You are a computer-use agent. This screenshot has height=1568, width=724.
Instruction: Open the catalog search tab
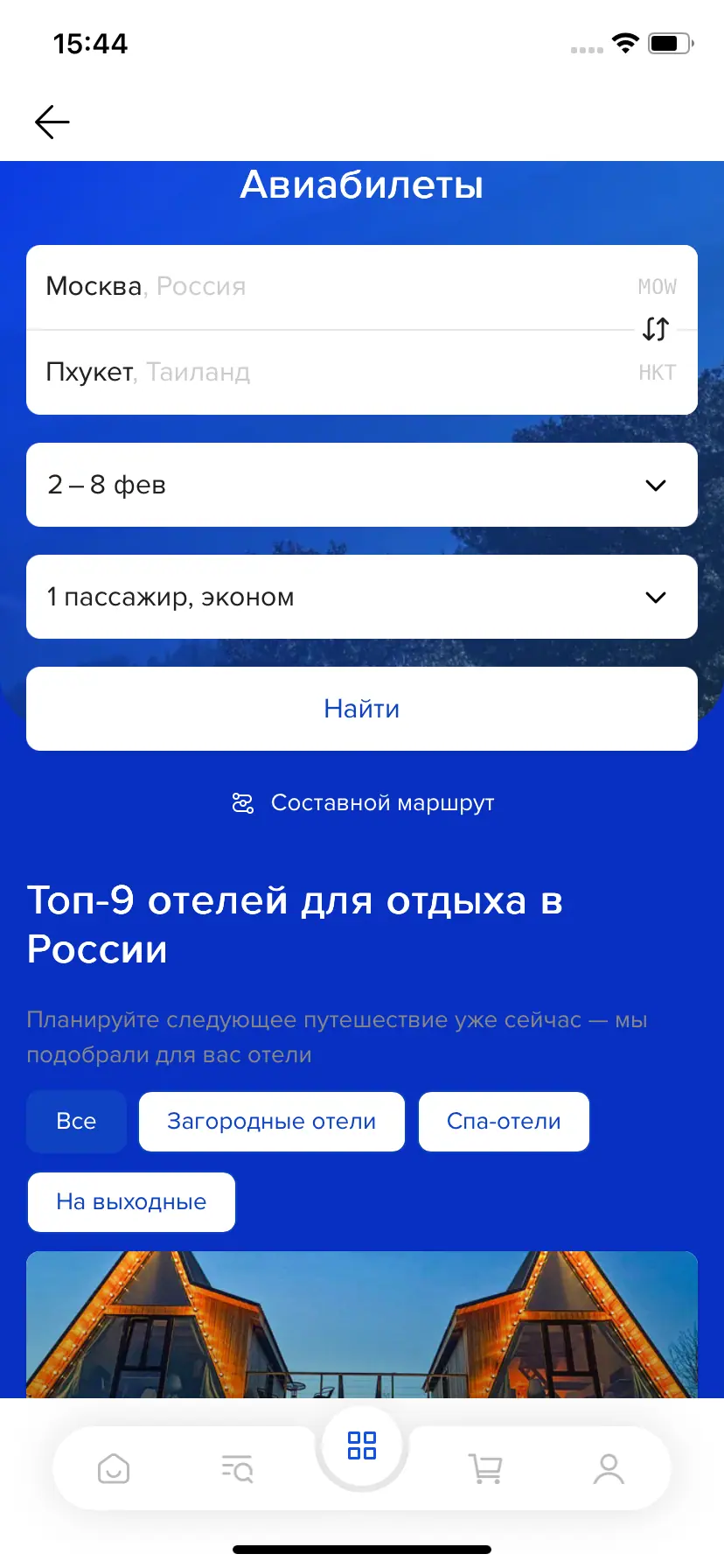coord(237,1468)
